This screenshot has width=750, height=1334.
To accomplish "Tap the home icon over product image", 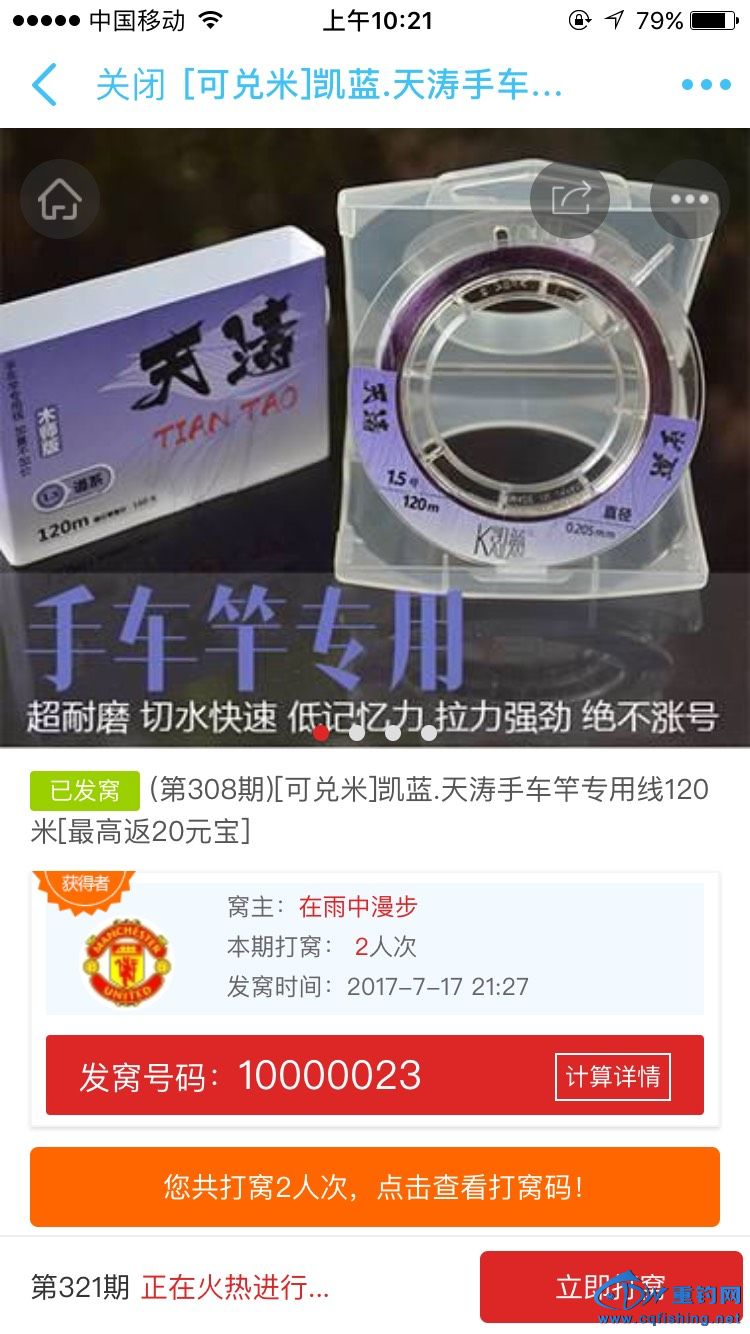I will click(60, 199).
